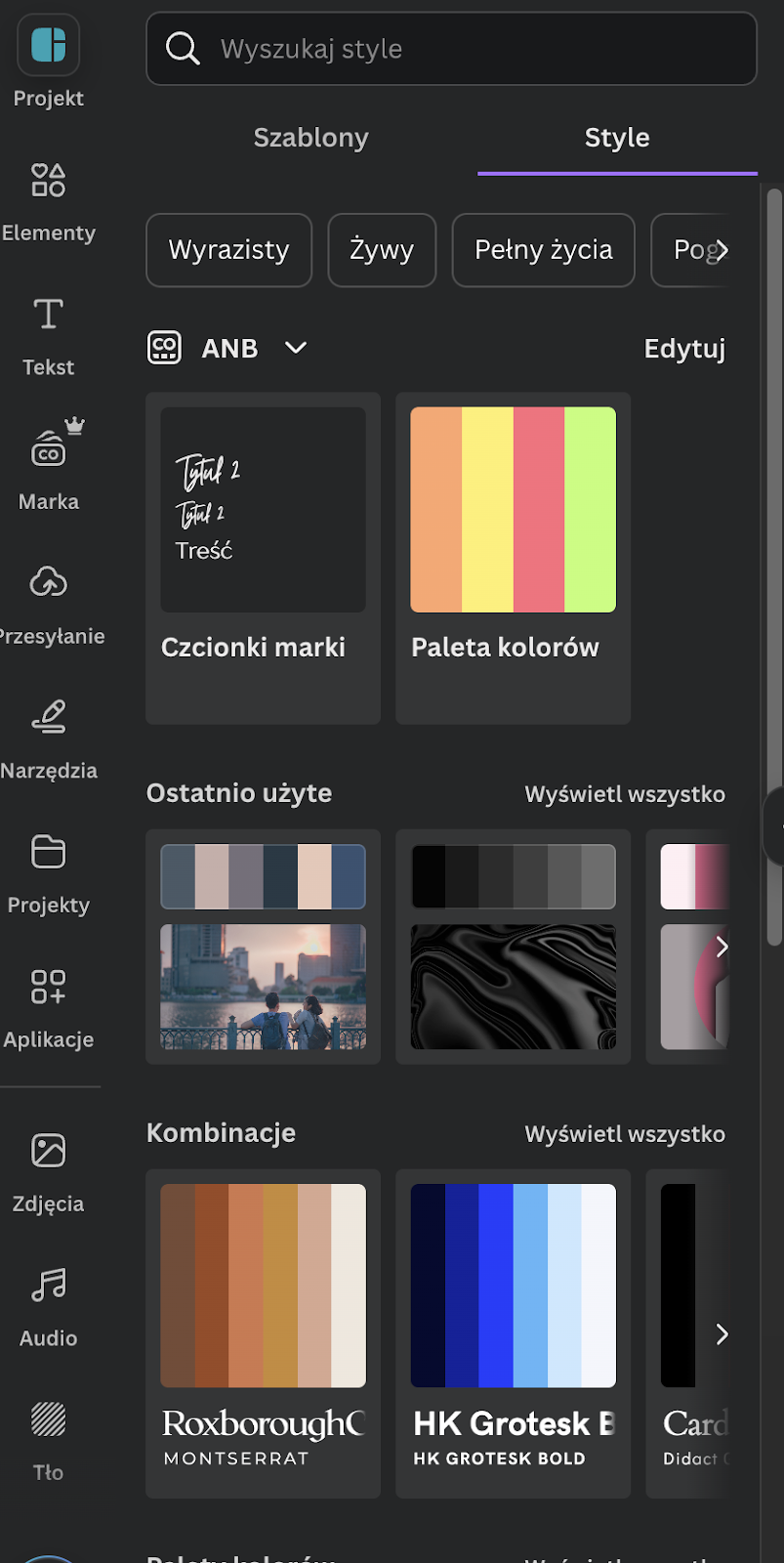The width and height of the screenshot is (784, 1563).
Task: Show all Kombinacje styles
Action: pos(624,1134)
